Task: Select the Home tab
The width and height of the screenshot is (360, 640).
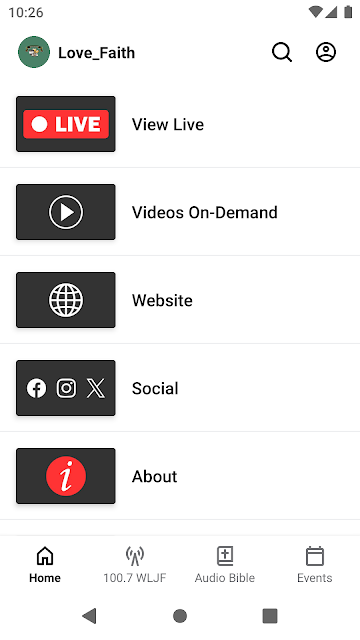Action: coord(45,565)
